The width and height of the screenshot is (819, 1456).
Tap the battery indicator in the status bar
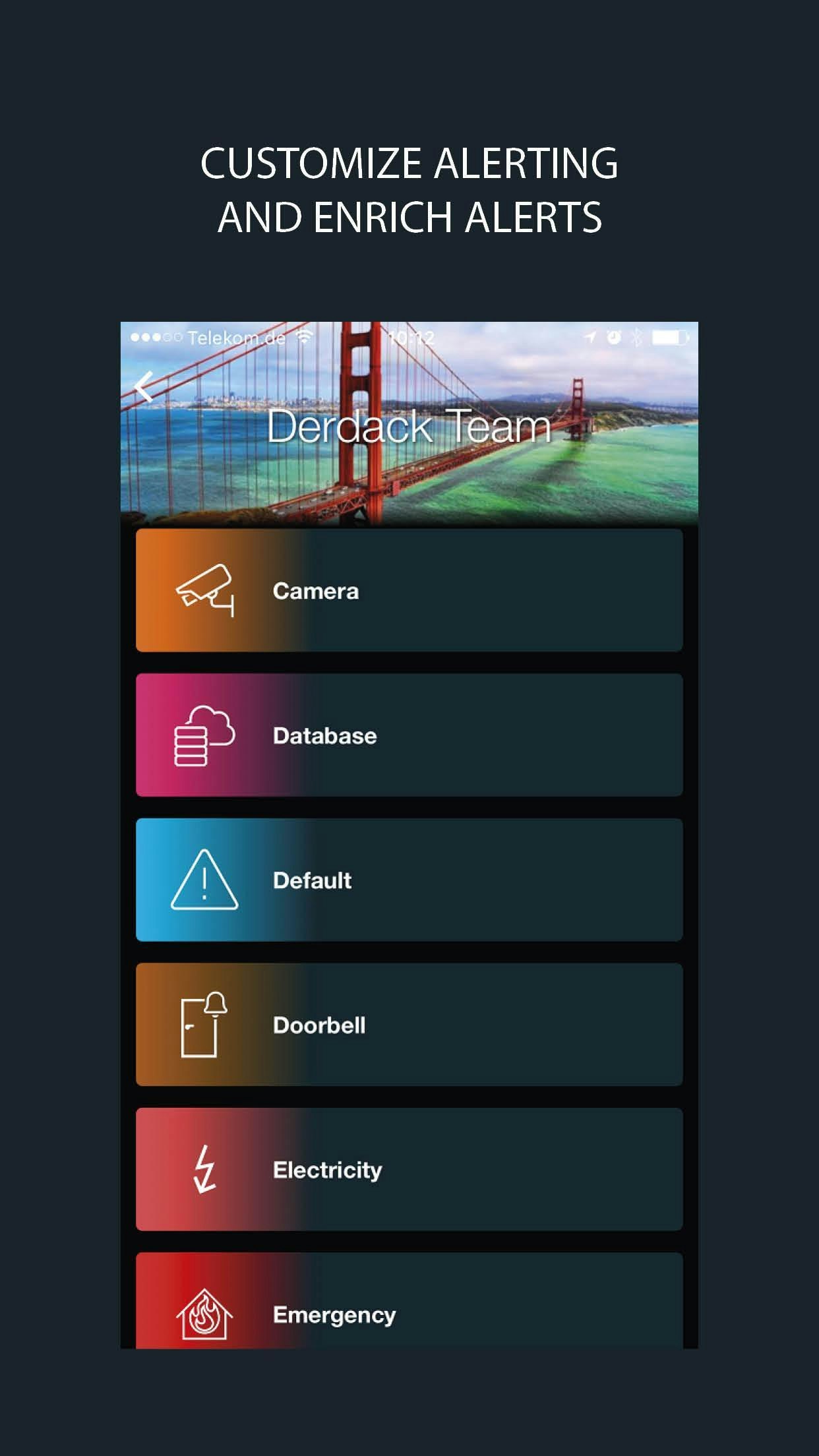(x=669, y=337)
